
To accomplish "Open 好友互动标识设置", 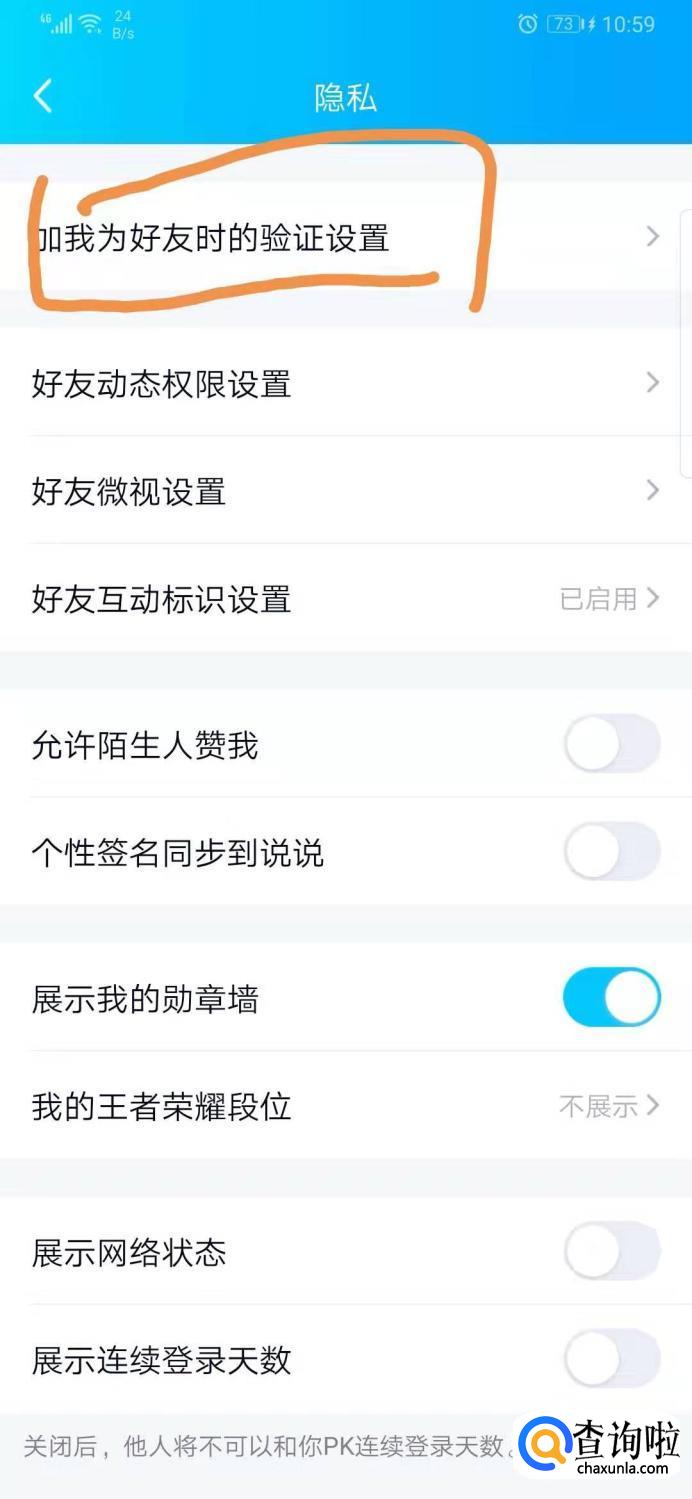I will [x=345, y=599].
